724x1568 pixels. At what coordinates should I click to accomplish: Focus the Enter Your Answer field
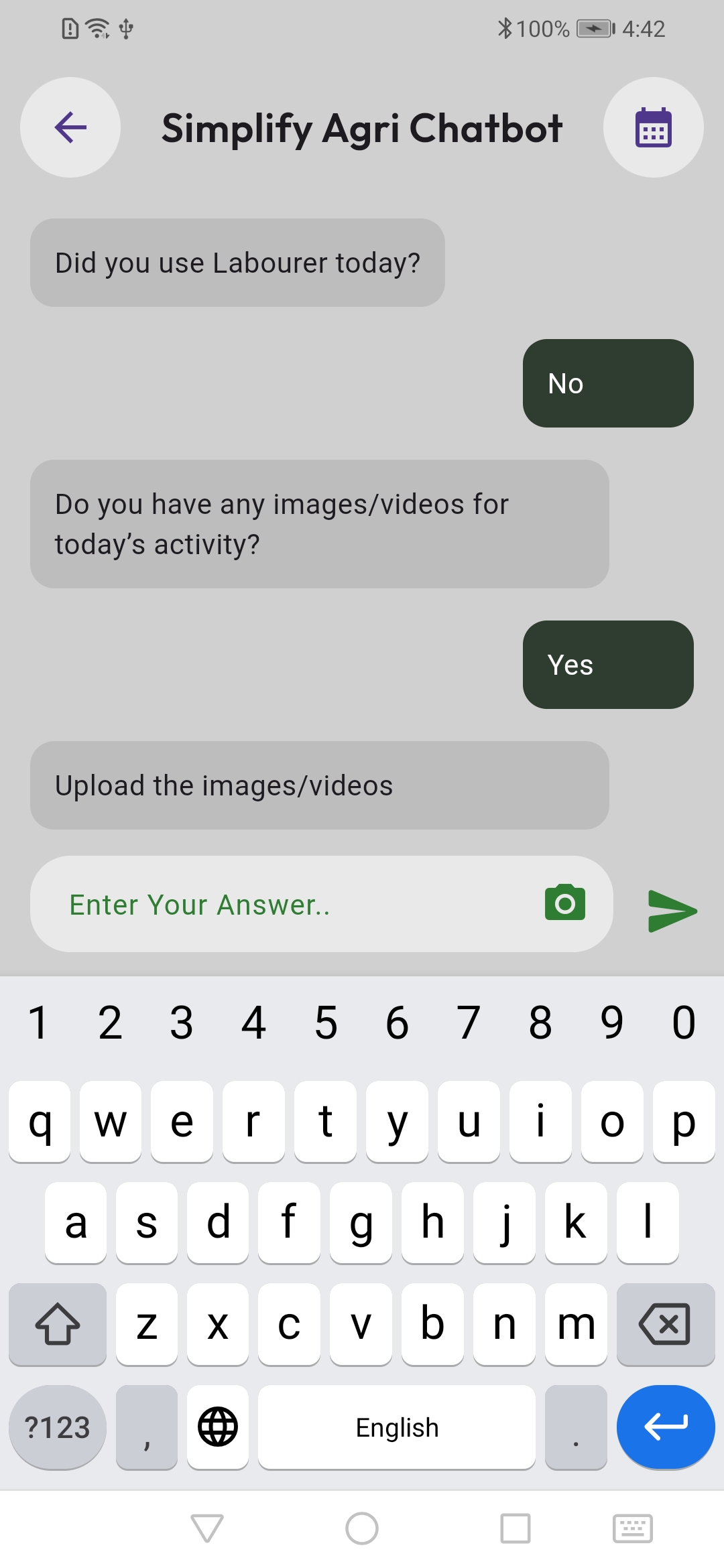(288, 905)
